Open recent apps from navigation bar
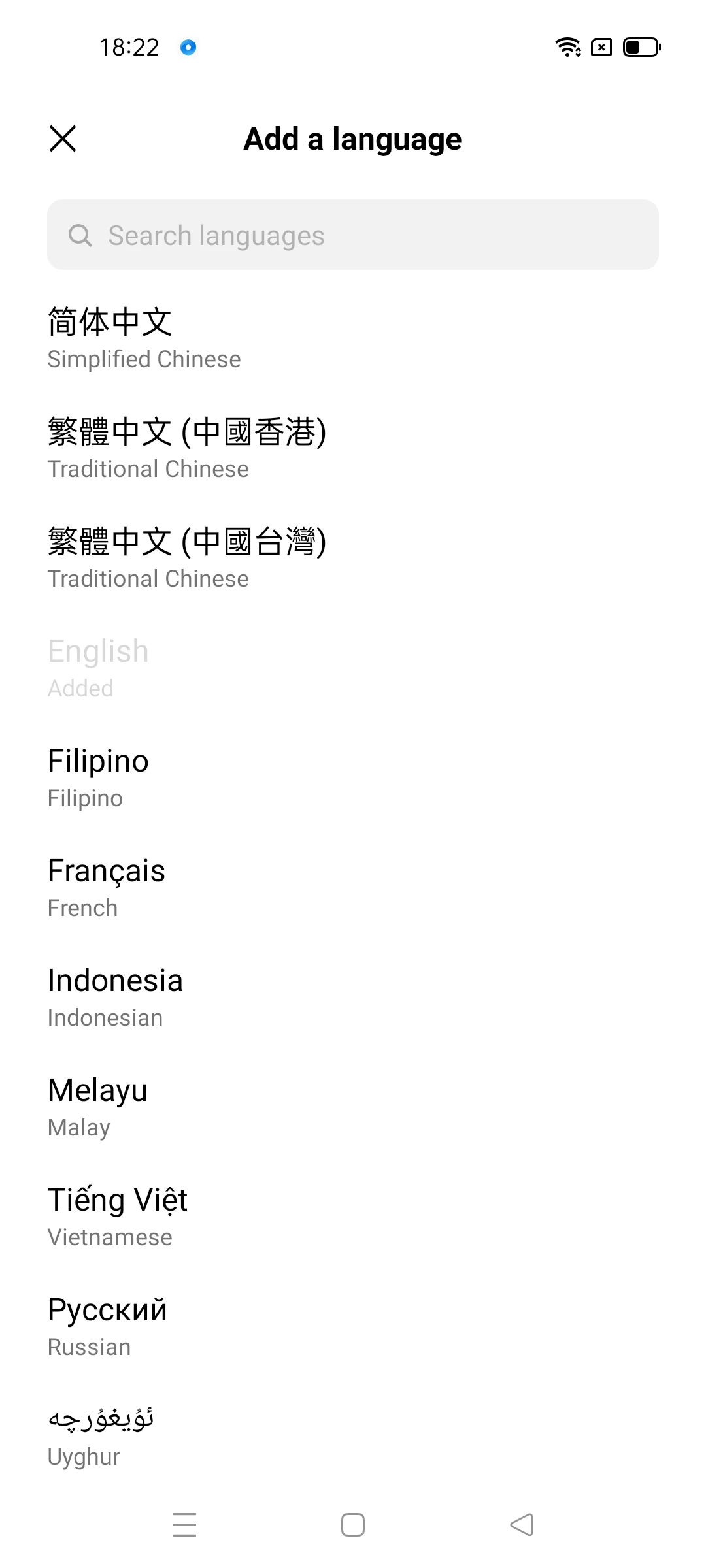The width and height of the screenshot is (706, 1568). pos(184,1525)
